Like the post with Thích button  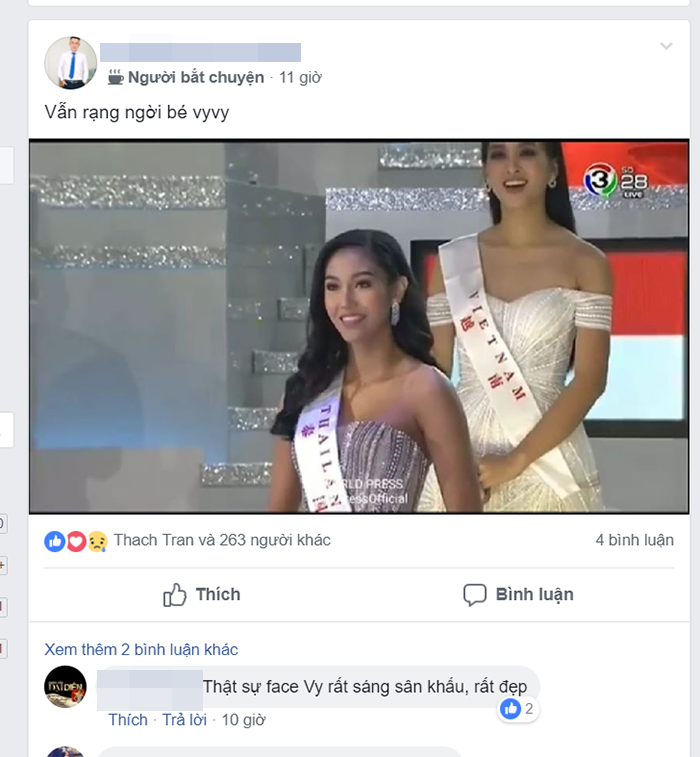(202, 594)
